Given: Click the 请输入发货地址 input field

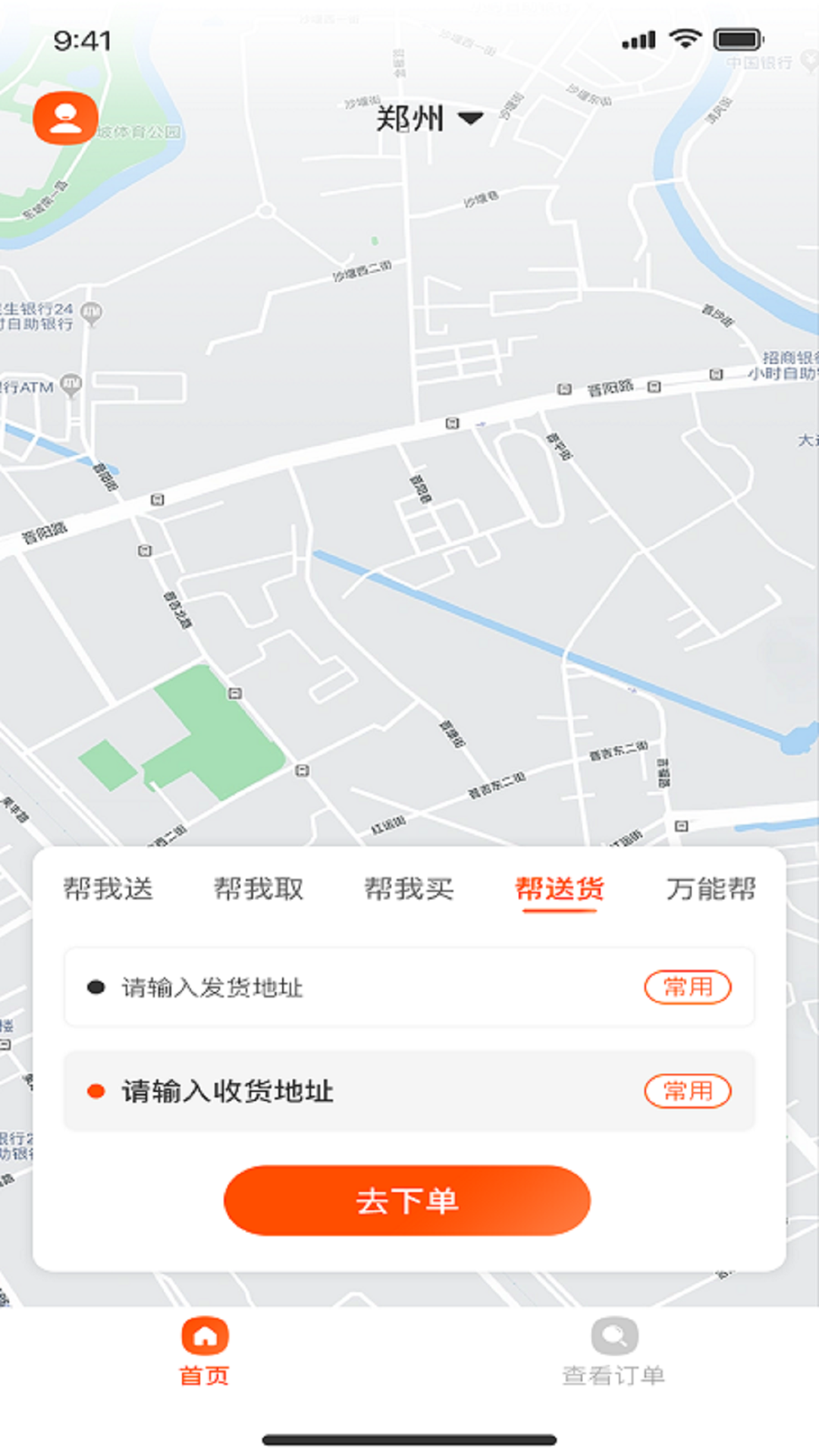Looking at the screenshot, I should 303,985.
